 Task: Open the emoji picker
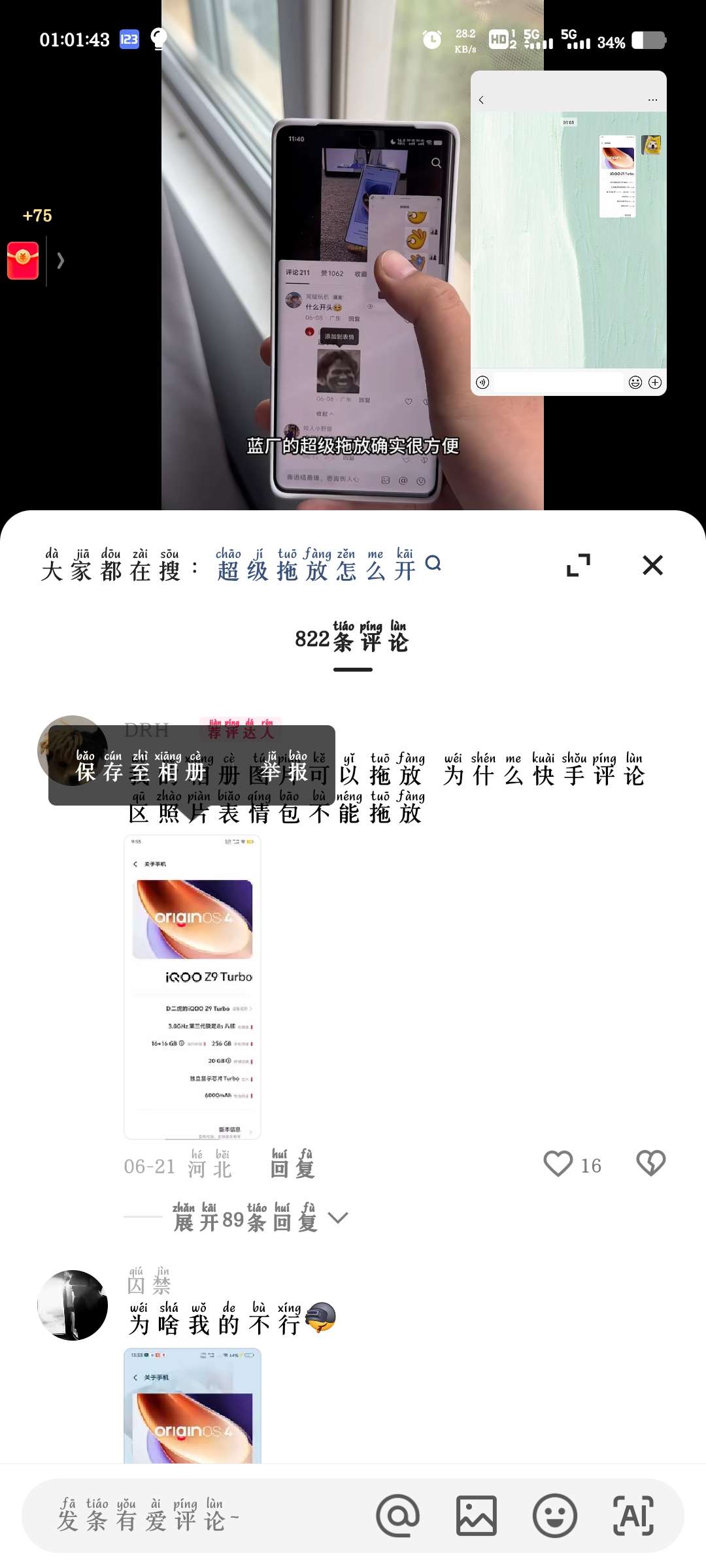click(554, 1516)
